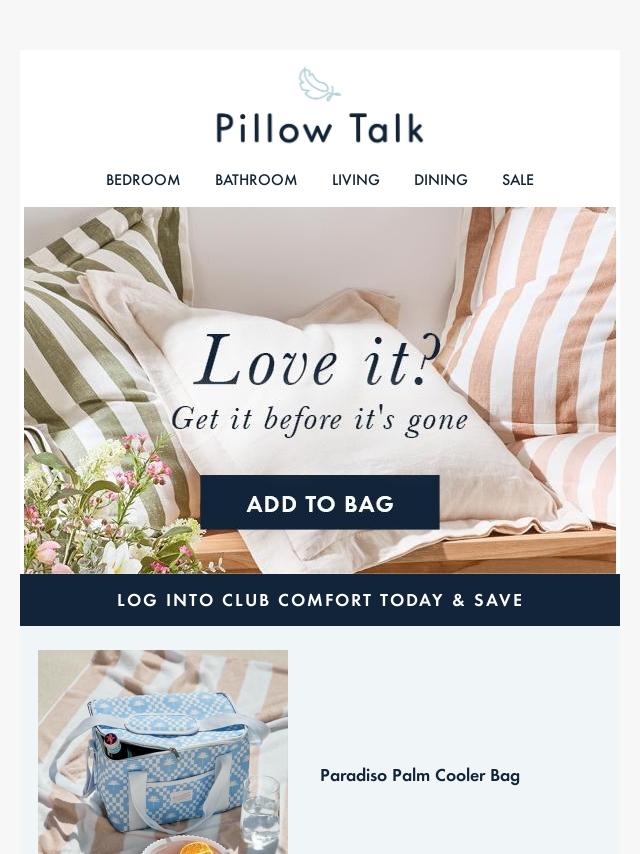Go to the Living category
This screenshot has width=640, height=854.
(356, 180)
